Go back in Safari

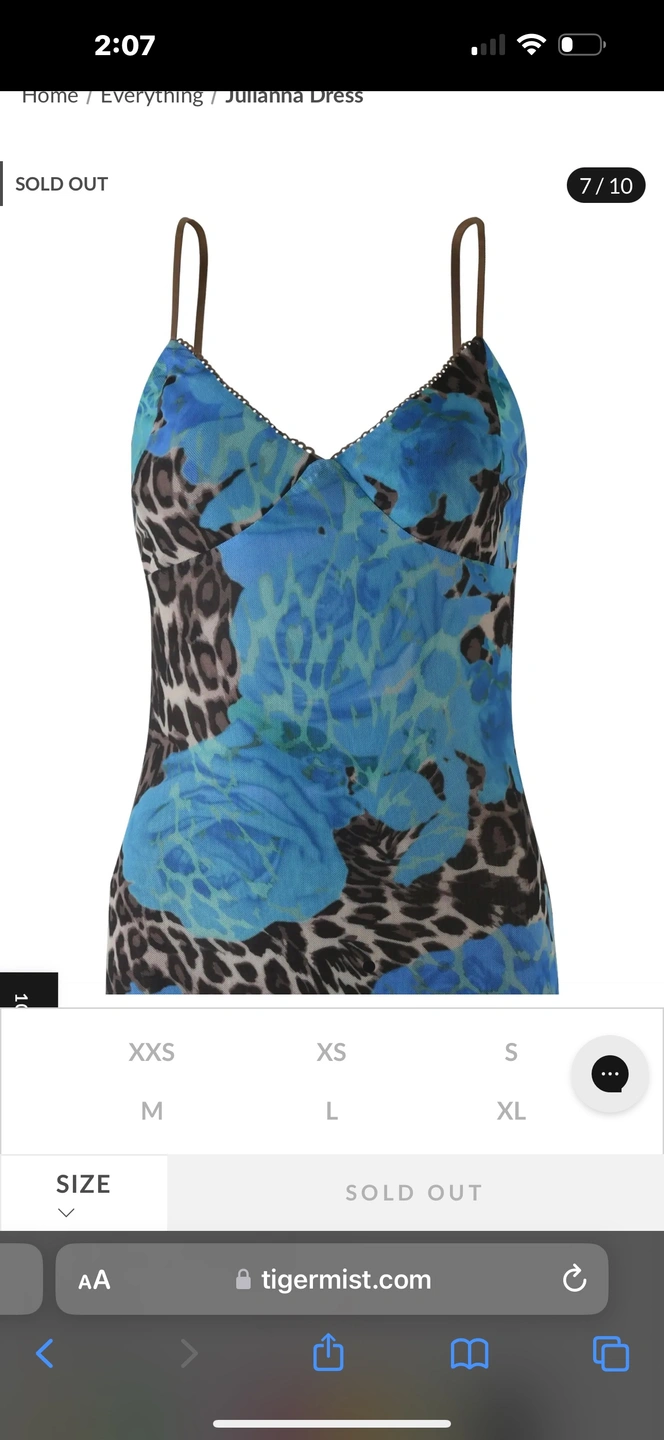[x=45, y=1354]
